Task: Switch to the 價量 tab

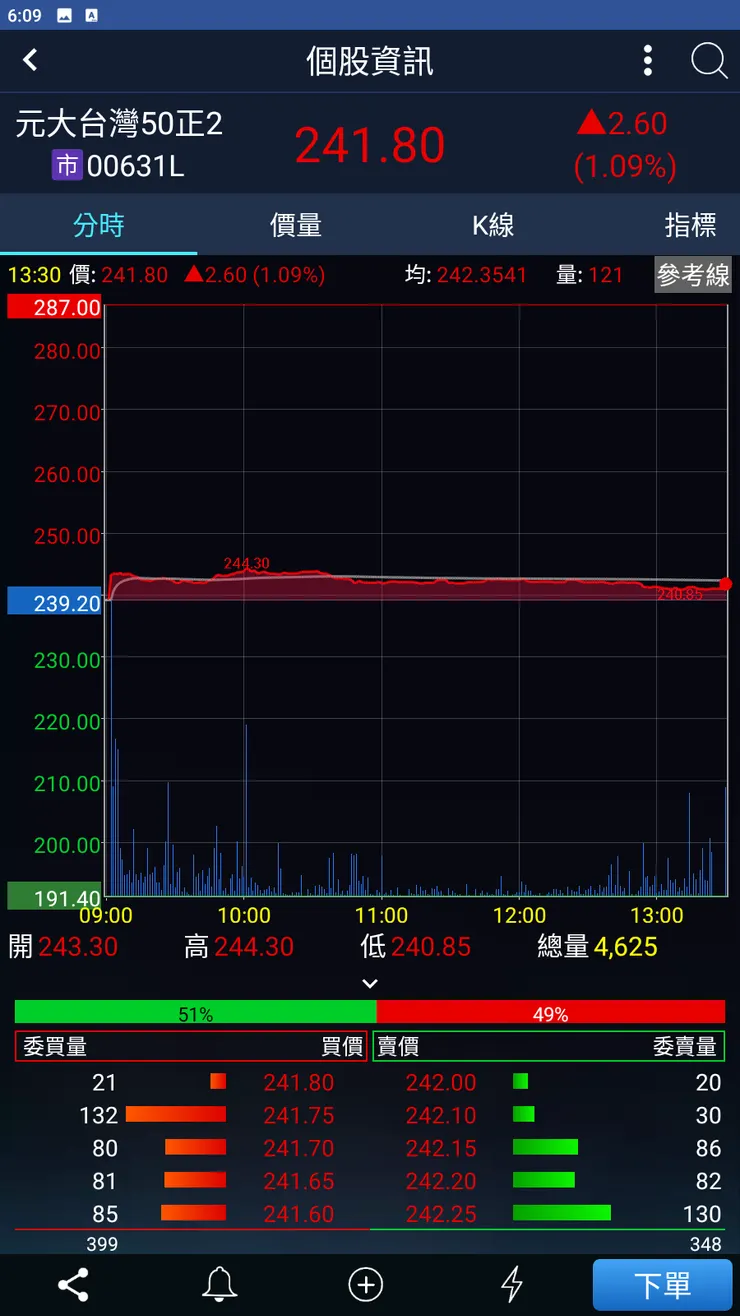Action: coord(296,225)
